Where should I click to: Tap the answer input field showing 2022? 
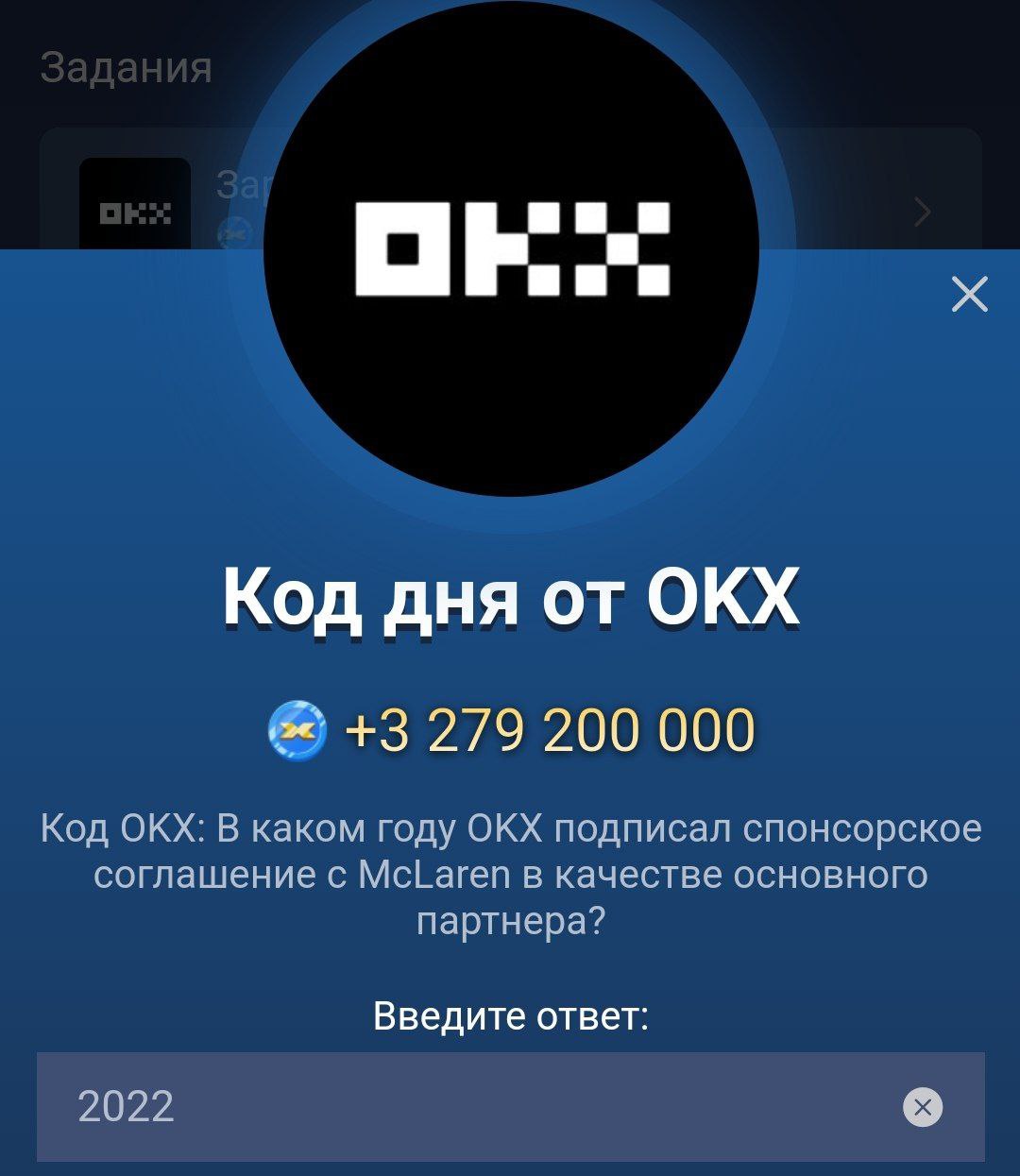coord(472,1106)
